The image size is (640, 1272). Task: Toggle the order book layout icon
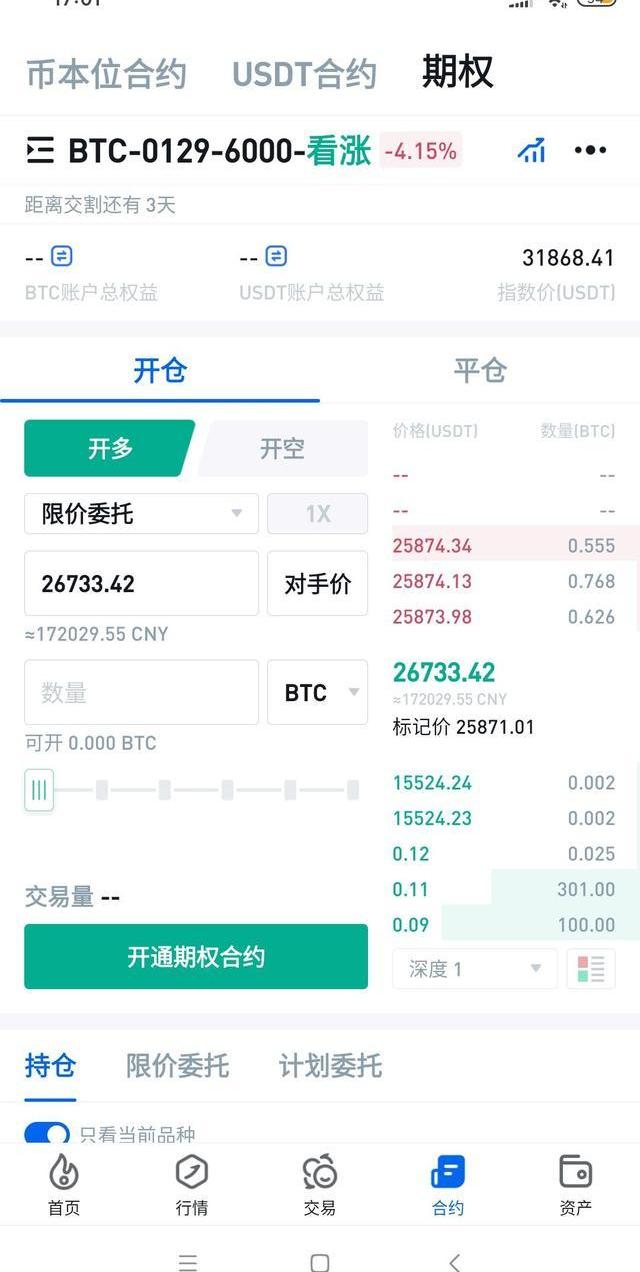pyautogui.click(x=591, y=969)
